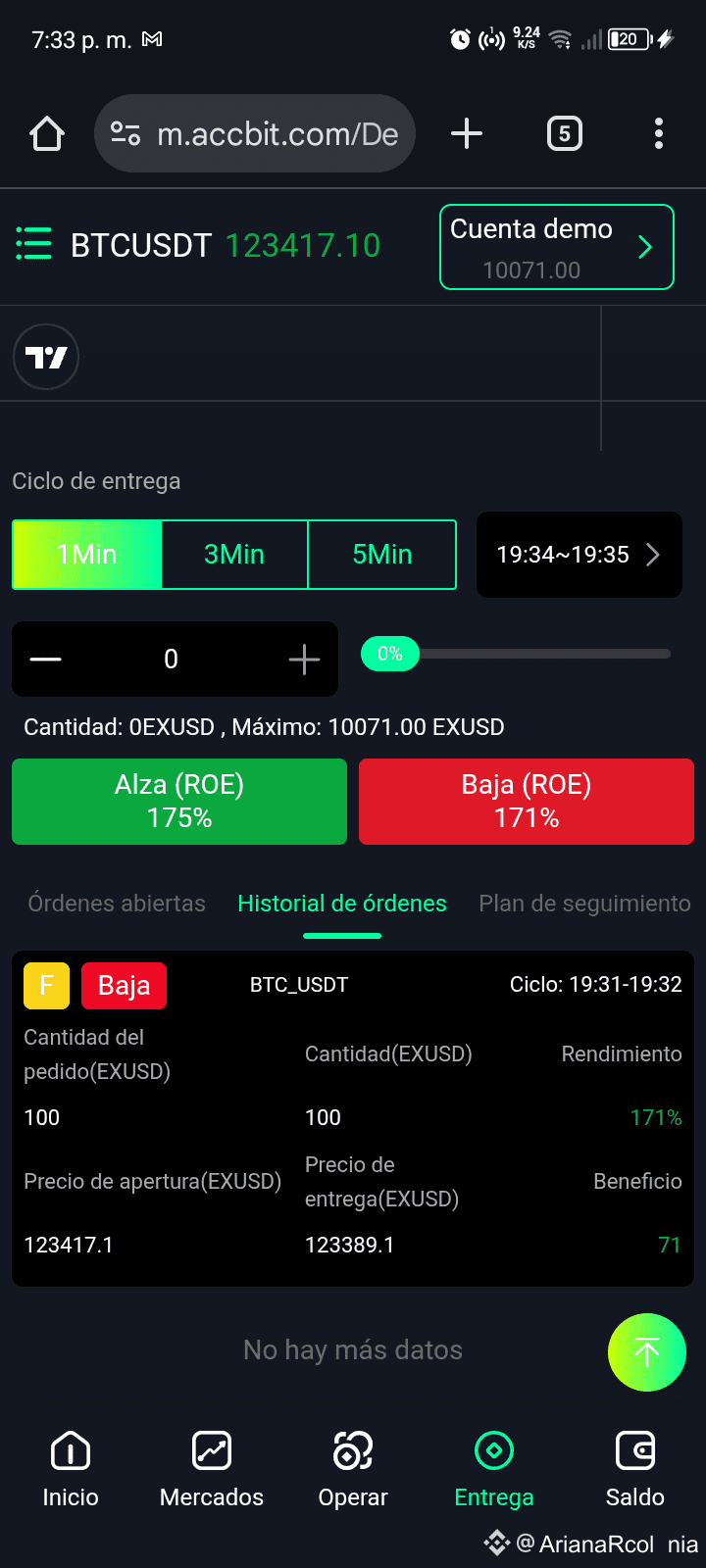The width and height of the screenshot is (706, 1568).
Task: Open the 19:34~19:35 cycle picker
Action: (579, 555)
